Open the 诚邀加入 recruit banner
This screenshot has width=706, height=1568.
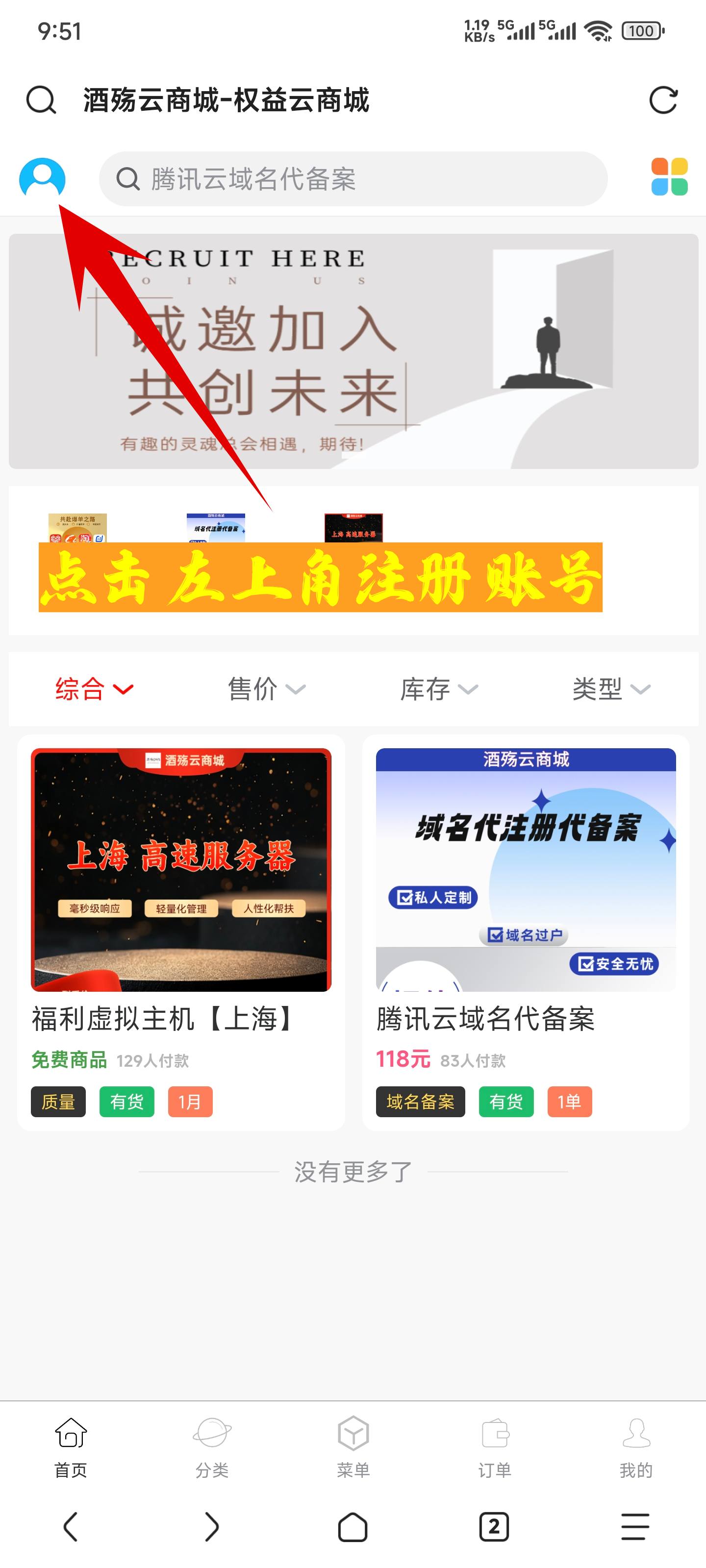coord(353,351)
